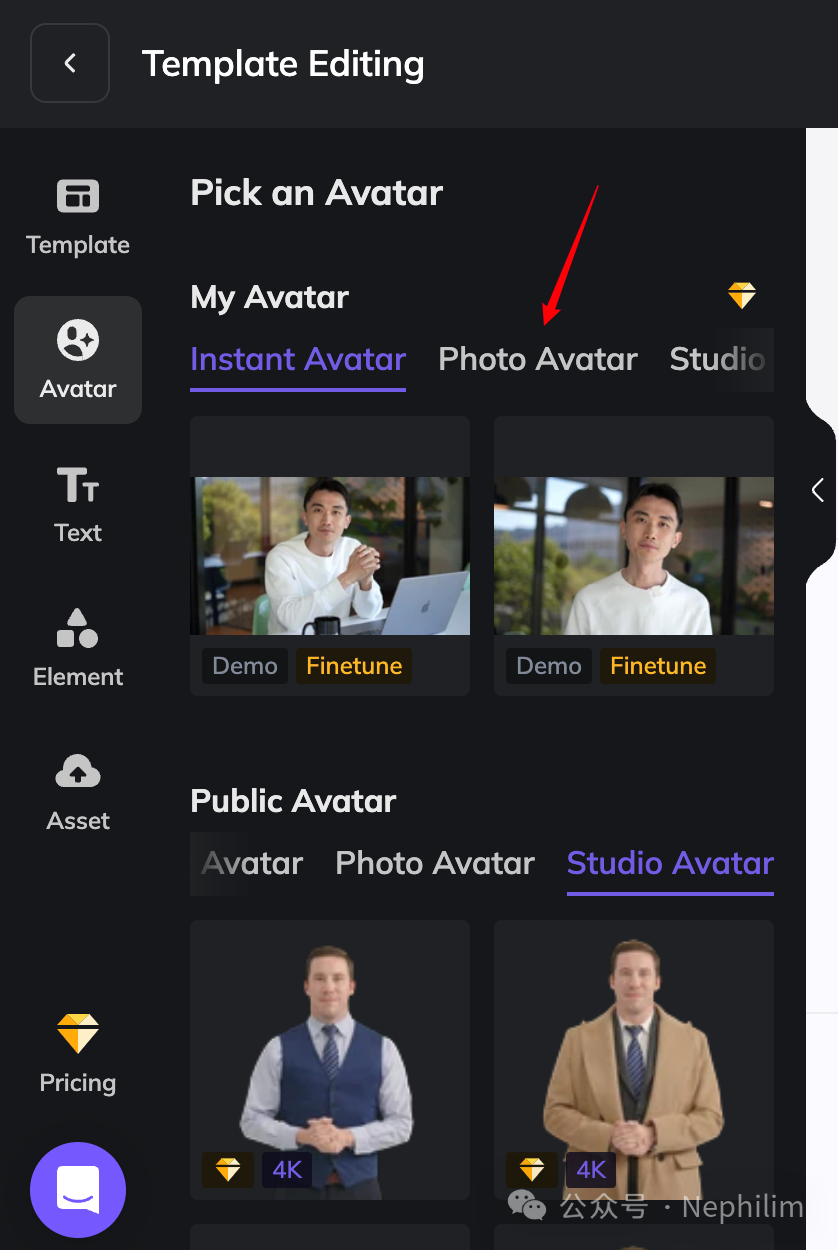This screenshot has width=838, height=1250.
Task: Choose the public avatar in blue vest
Action: [x=330, y=1060]
